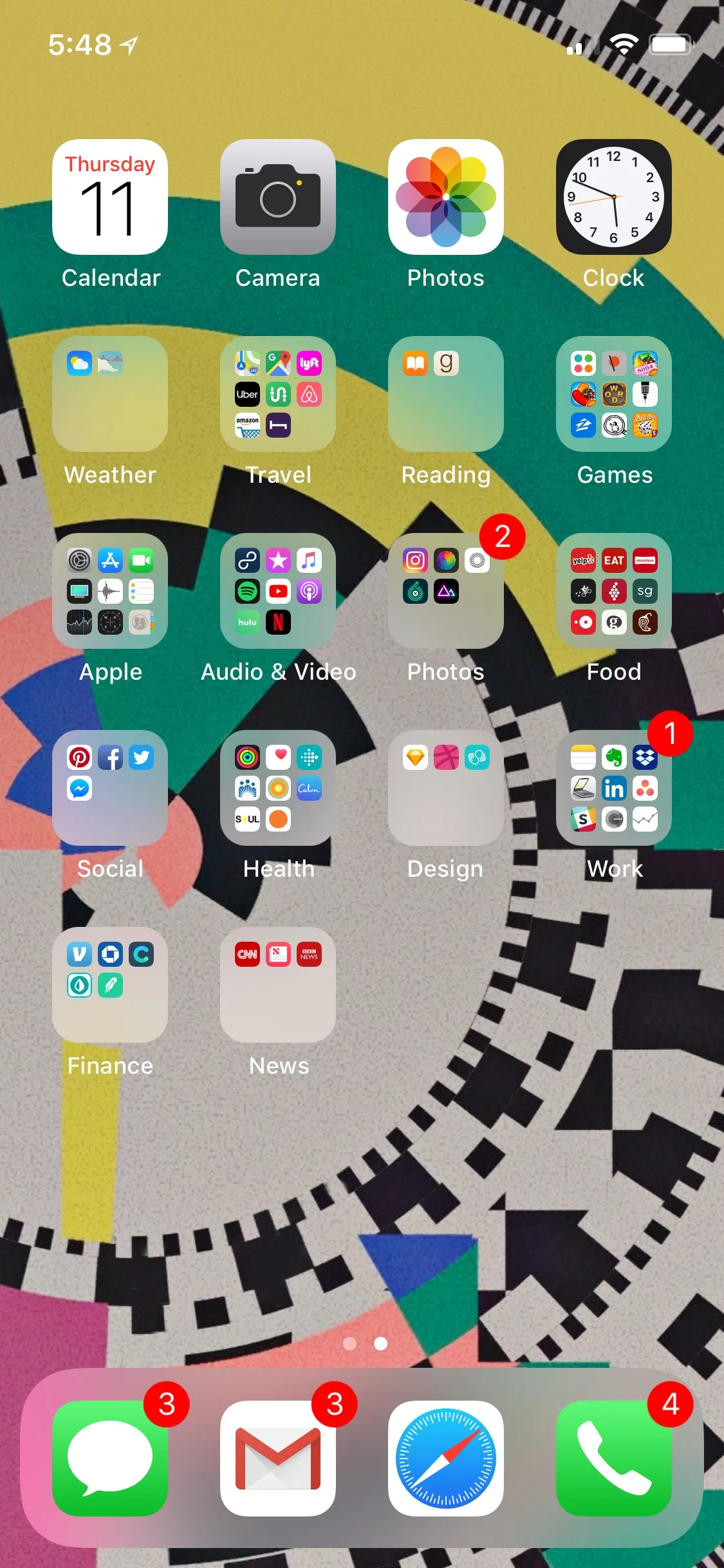Screen dimensions: 724x1568
Task: Open the Reading folder
Action: point(446,394)
